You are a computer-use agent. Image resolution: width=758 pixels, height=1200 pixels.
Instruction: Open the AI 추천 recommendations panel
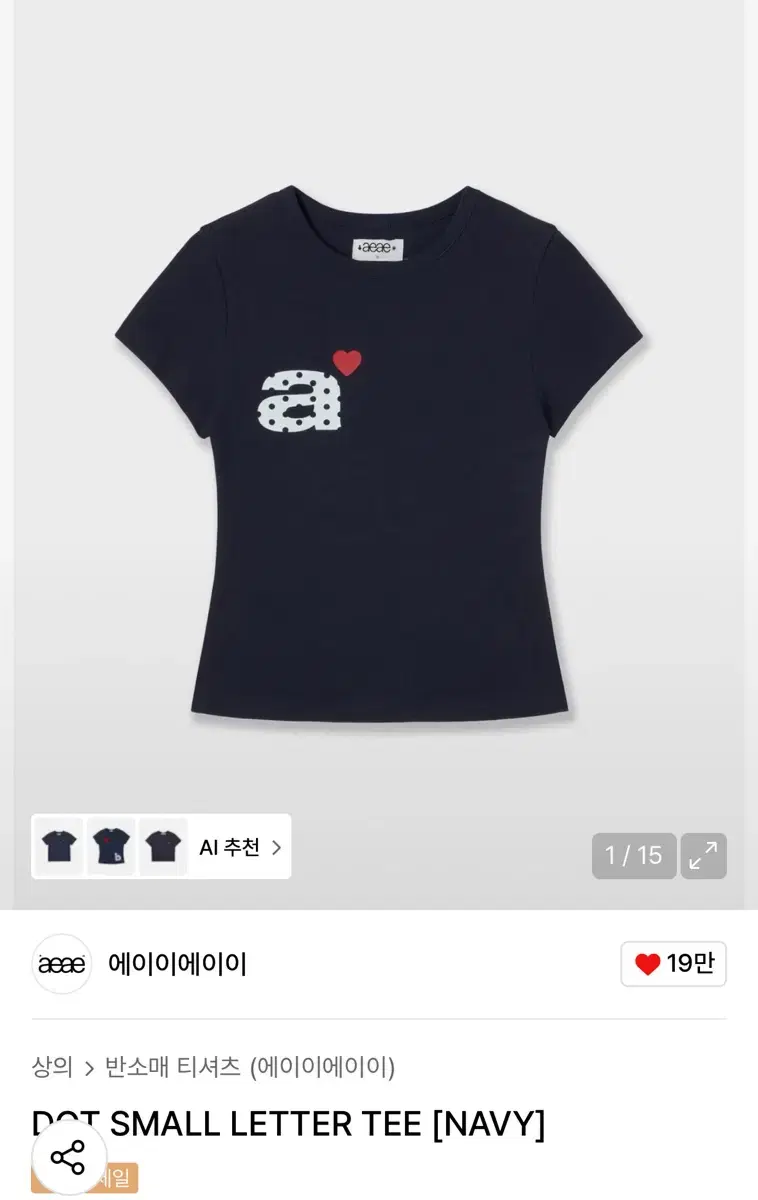pos(229,847)
